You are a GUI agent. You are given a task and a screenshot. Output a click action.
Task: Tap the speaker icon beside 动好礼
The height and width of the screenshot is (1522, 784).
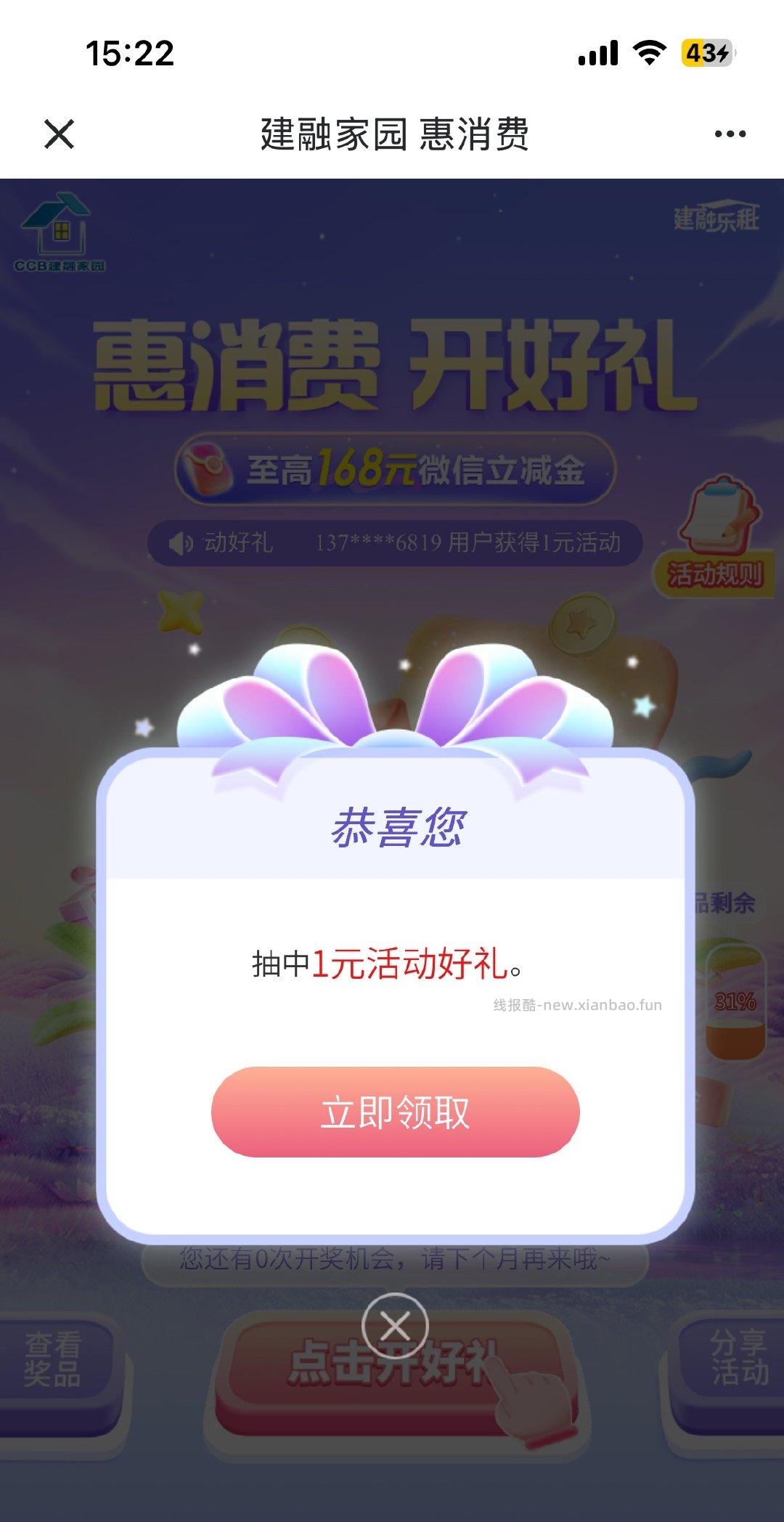(181, 543)
